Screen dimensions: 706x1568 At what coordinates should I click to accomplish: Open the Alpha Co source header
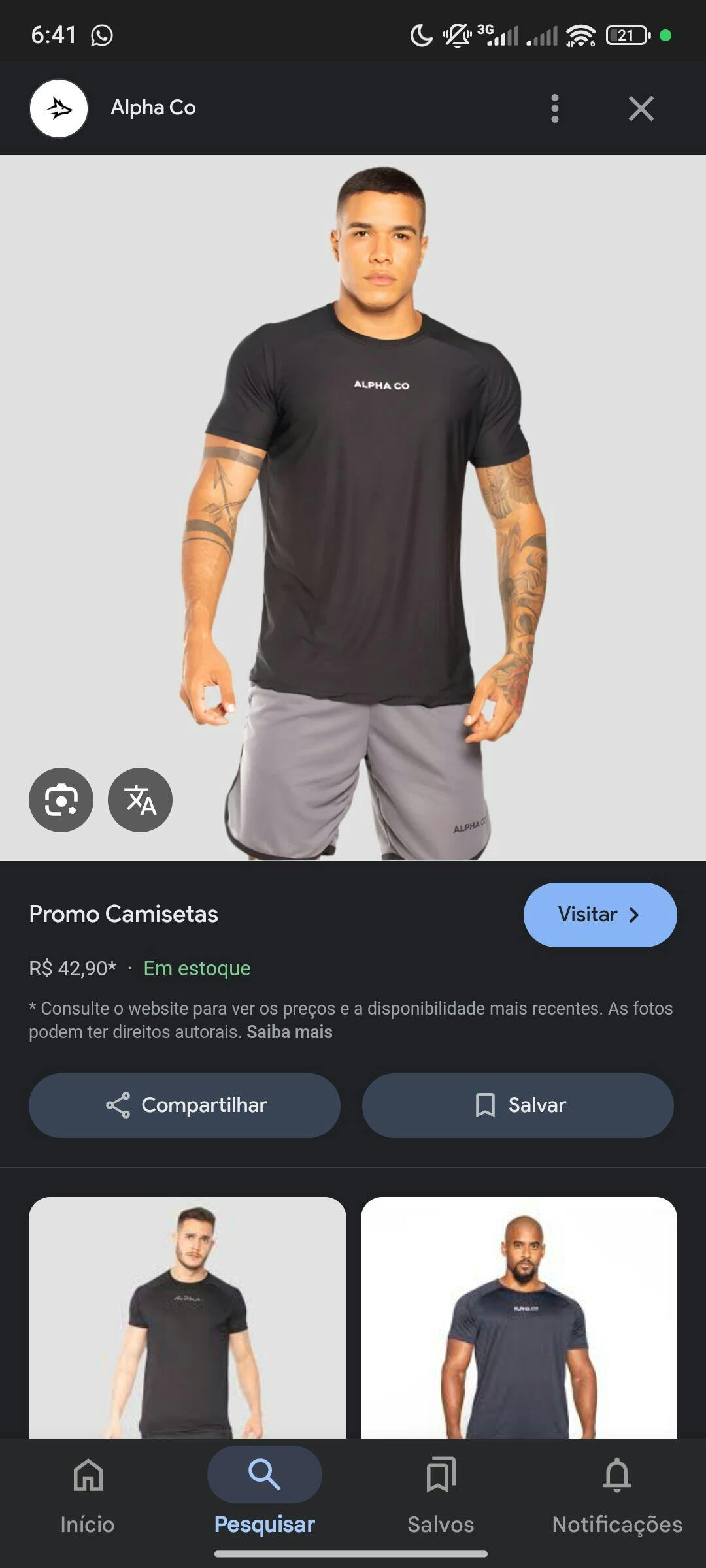point(152,108)
